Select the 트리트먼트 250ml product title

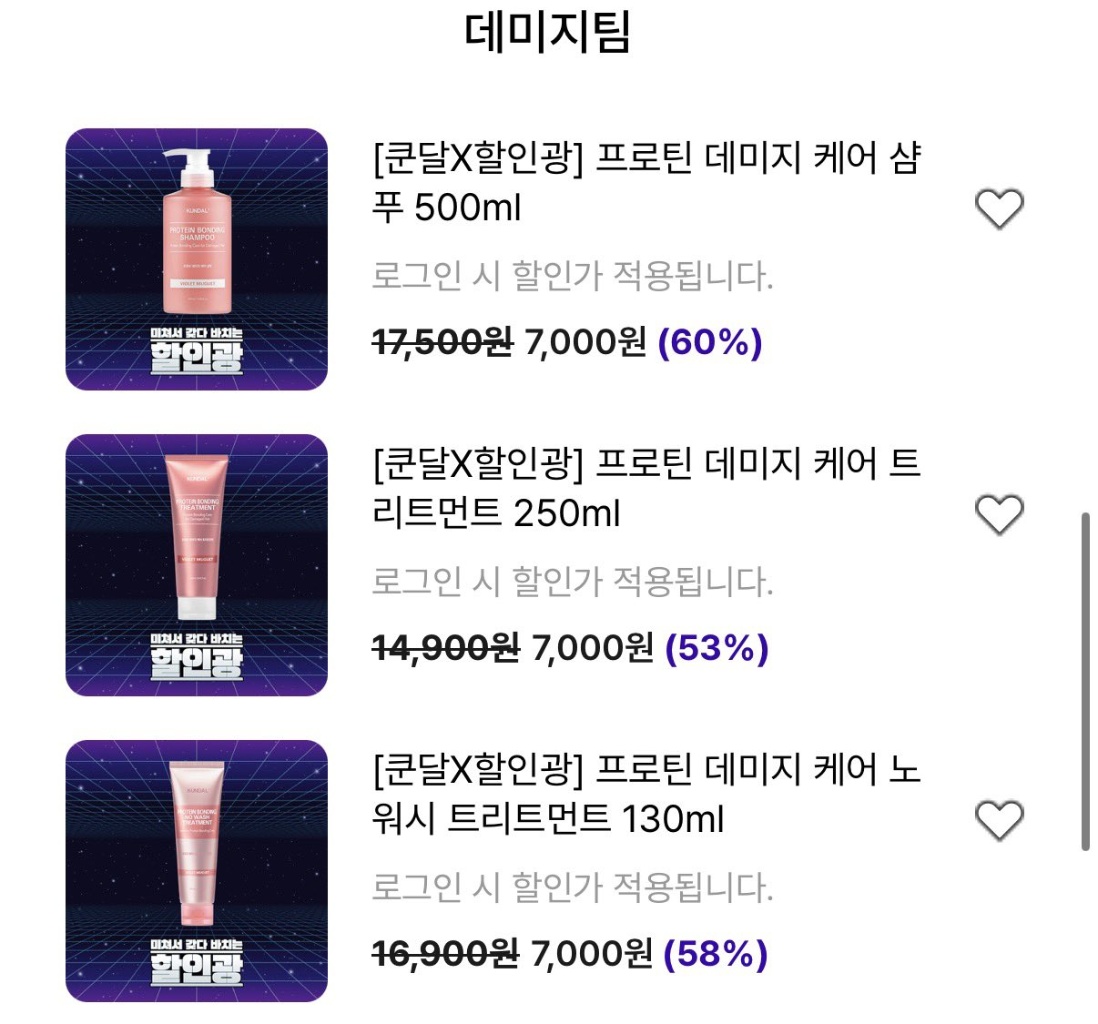pos(644,489)
